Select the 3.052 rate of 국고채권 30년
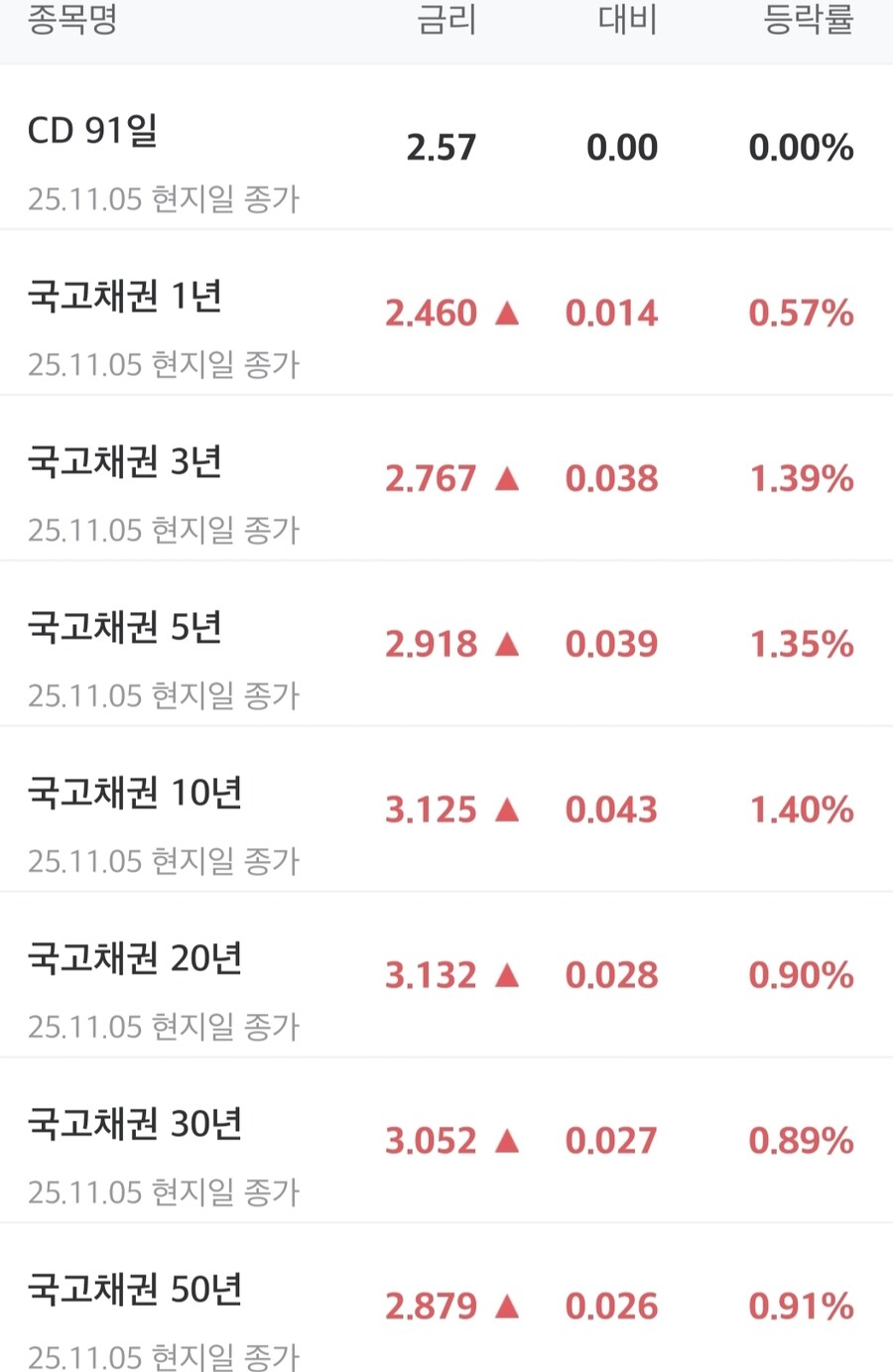Screen dimensions: 893x1372 [x=432, y=1140]
